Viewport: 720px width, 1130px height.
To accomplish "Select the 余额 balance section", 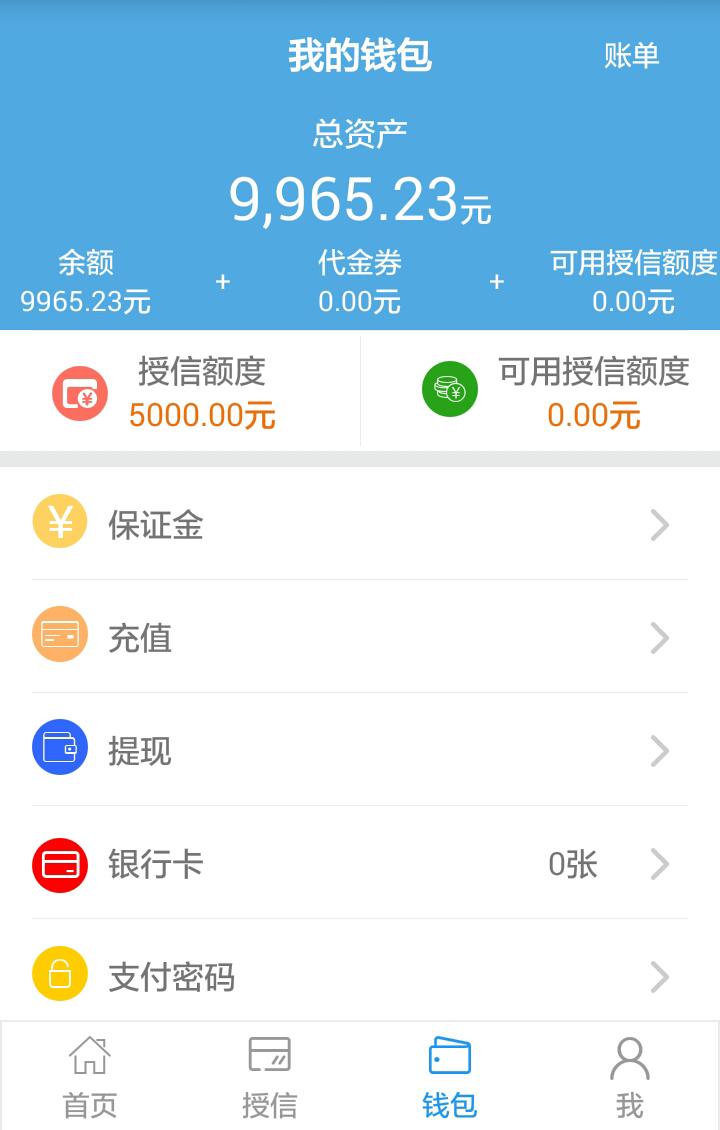I will pos(86,283).
